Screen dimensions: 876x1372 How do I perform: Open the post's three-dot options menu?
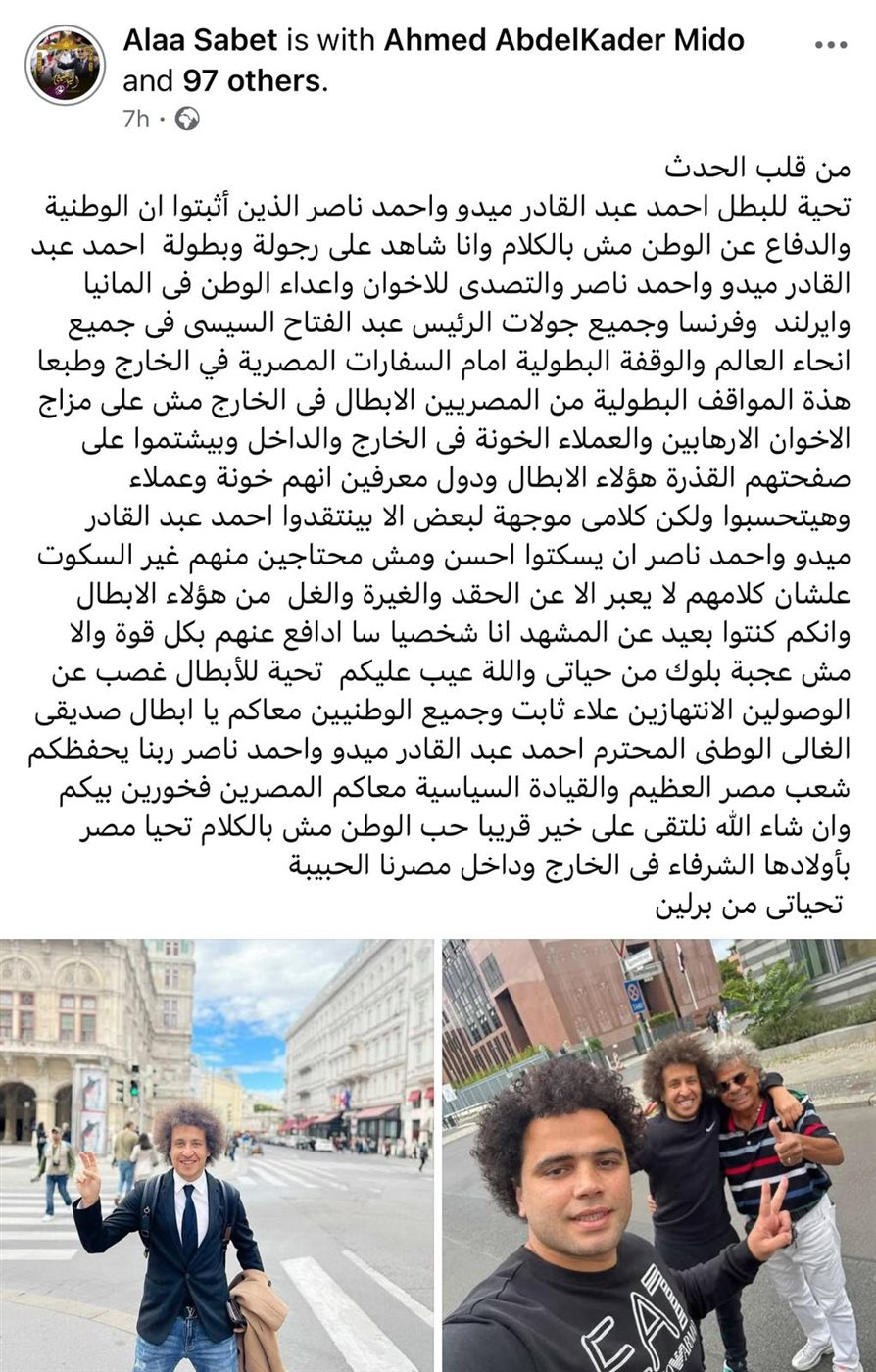(830, 45)
